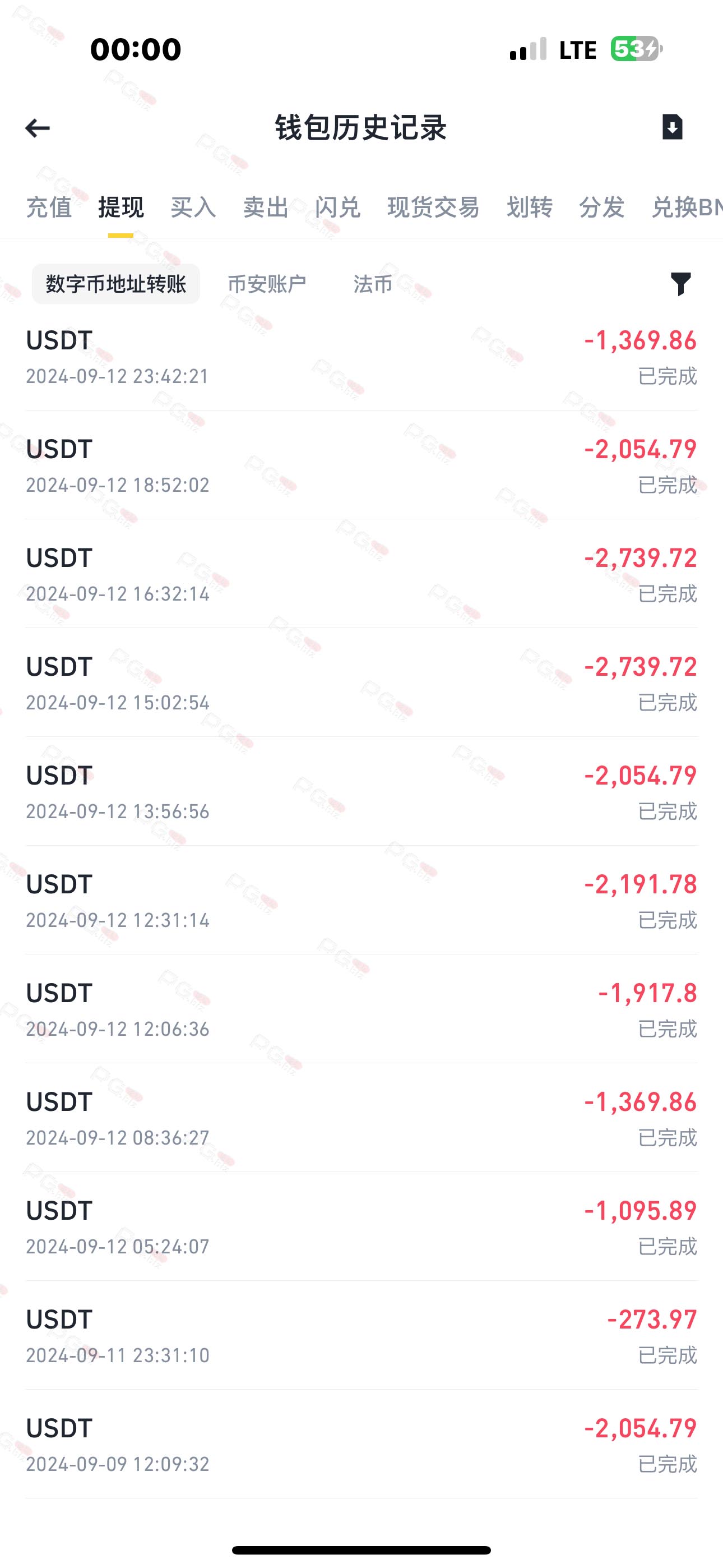The height and width of the screenshot is (1568, 723).
Task: Open USDT withdrawal of -2,191.78
Action: pos(361,901)
